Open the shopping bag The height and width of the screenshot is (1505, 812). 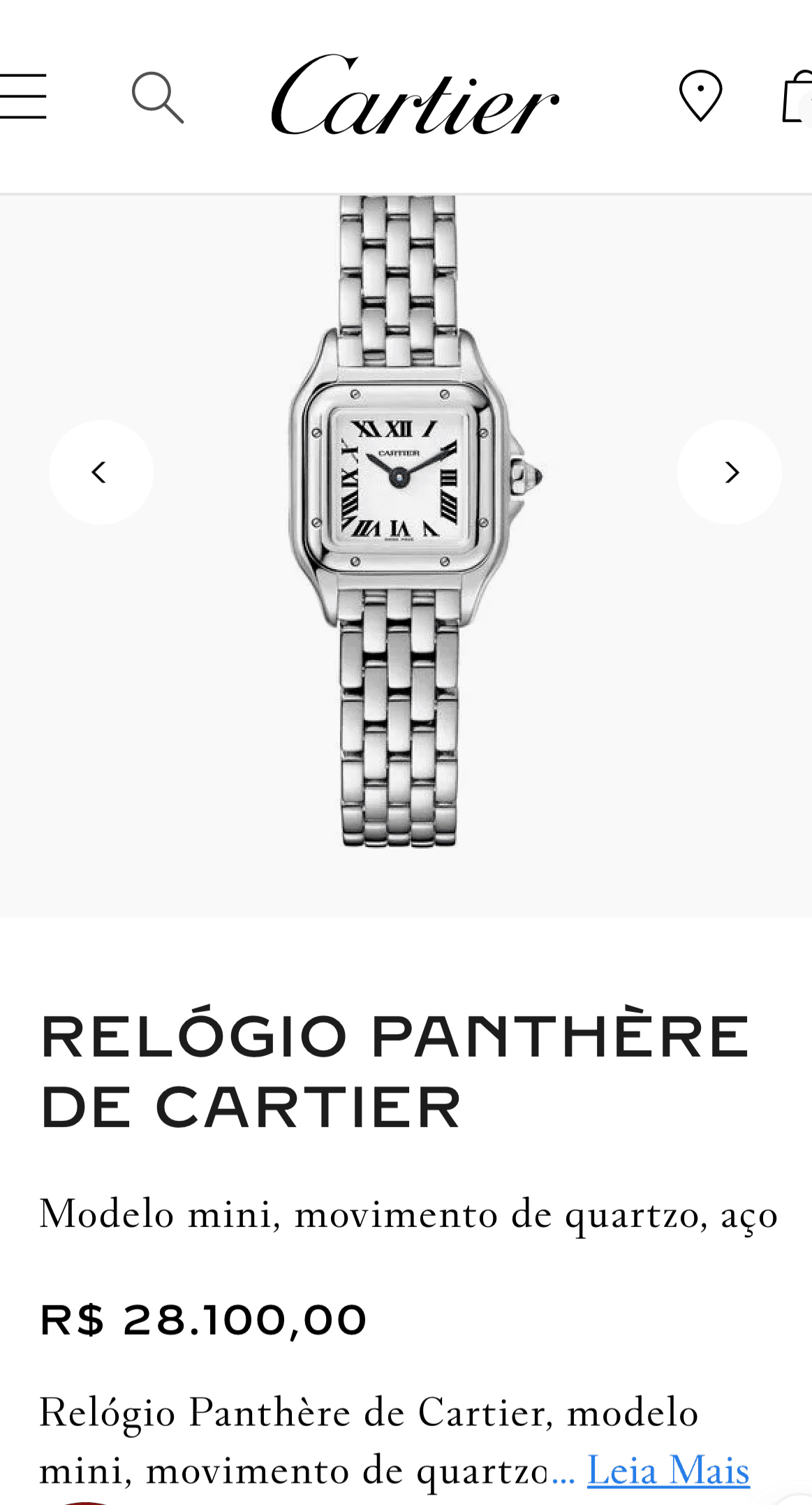click(797, 96)
